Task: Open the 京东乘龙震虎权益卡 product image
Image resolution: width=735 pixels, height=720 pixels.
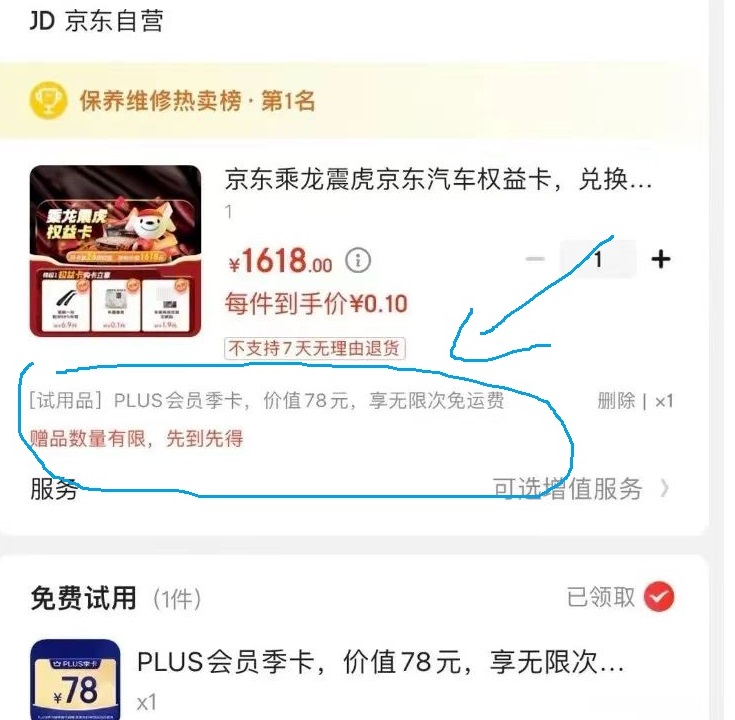Action: tap(115, 251)
